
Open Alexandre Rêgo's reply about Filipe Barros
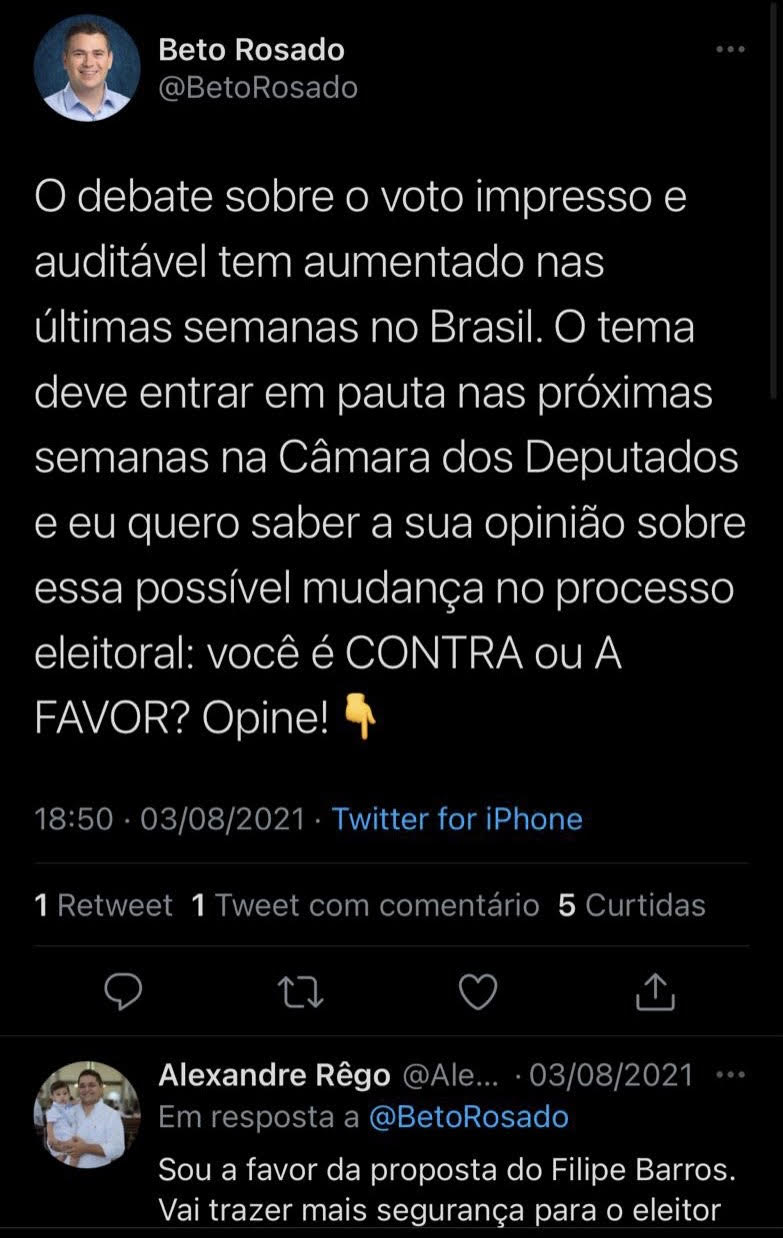[x=440, y=1189]
